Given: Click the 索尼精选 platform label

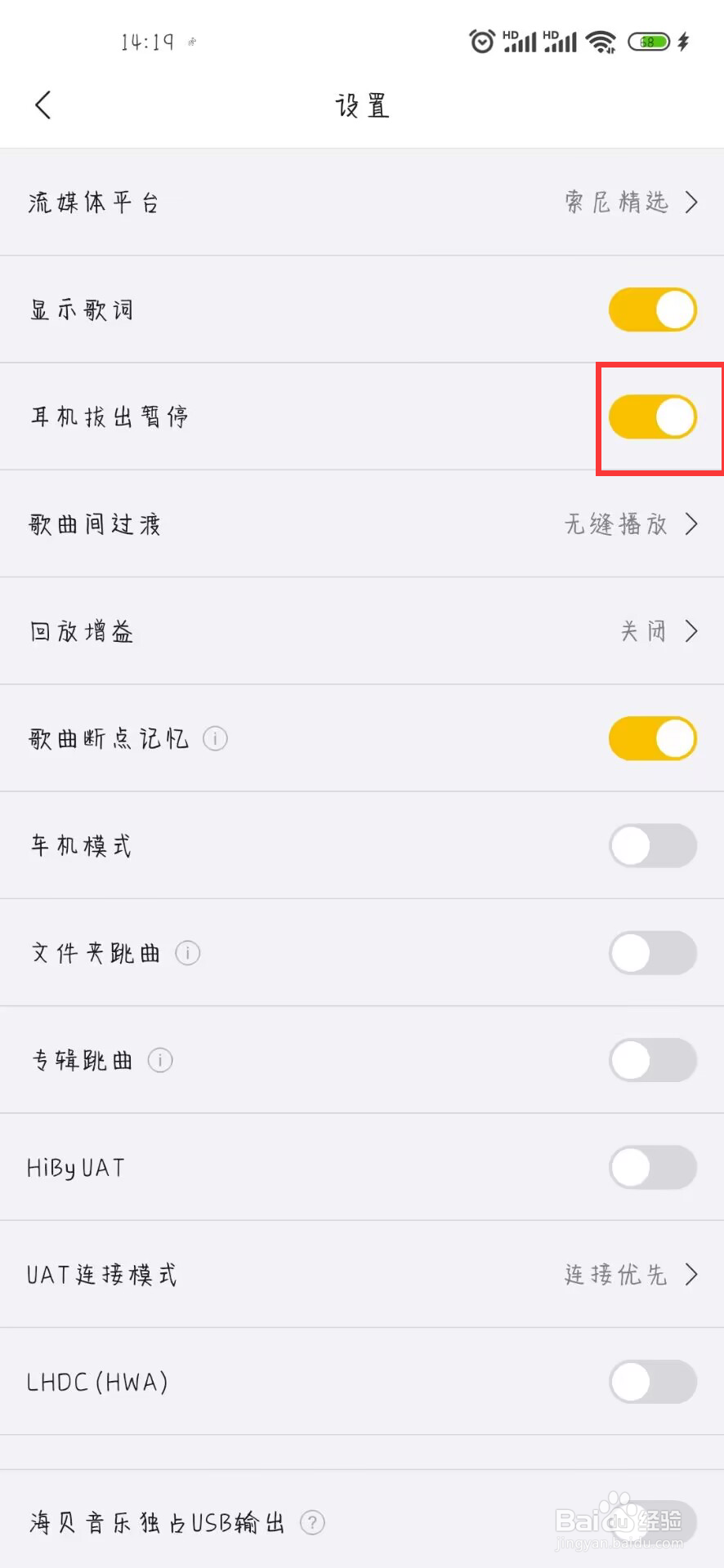Looking at the screenshot, I should click(x=615, y=203).
